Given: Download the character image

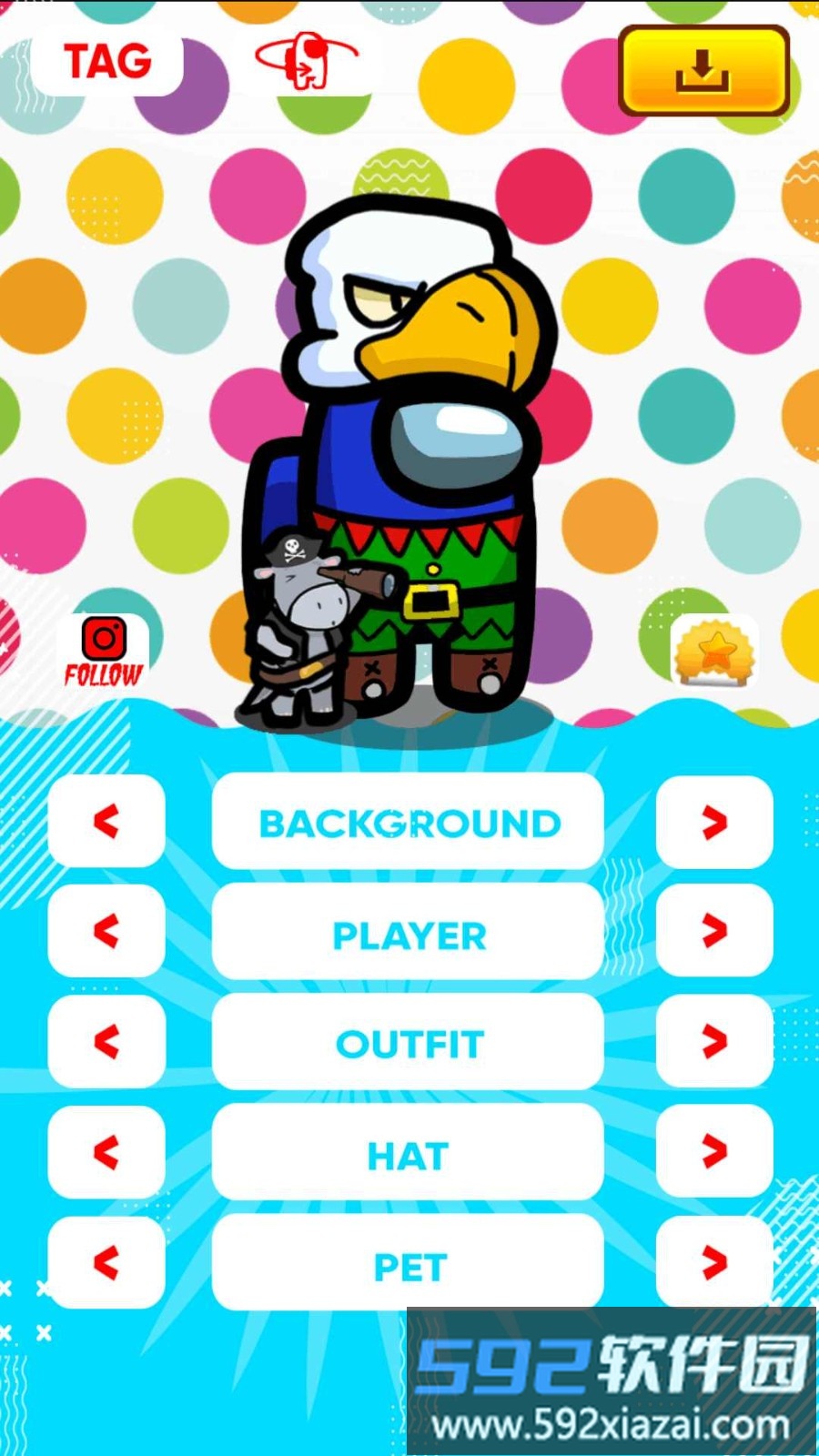Looking at the screenshot, I should click(703, 71).
